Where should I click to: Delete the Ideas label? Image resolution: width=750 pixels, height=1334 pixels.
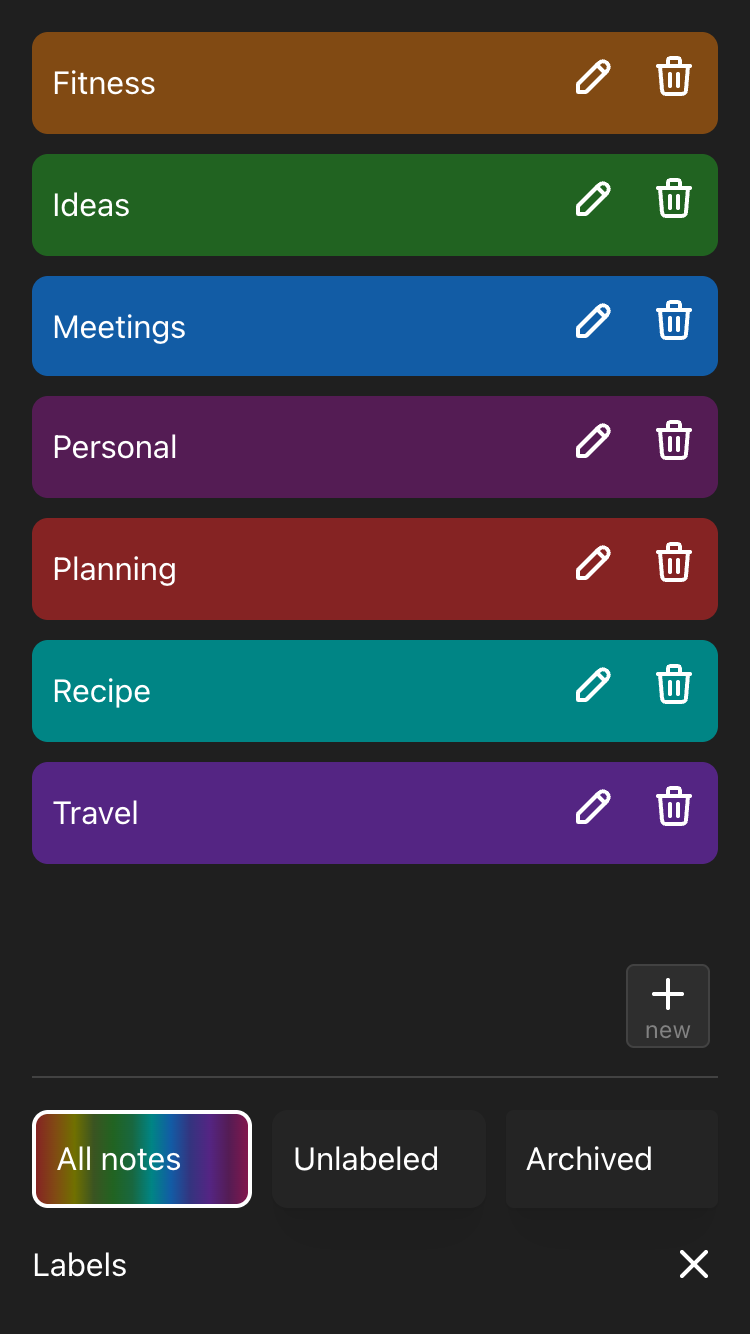click(674, 200)
